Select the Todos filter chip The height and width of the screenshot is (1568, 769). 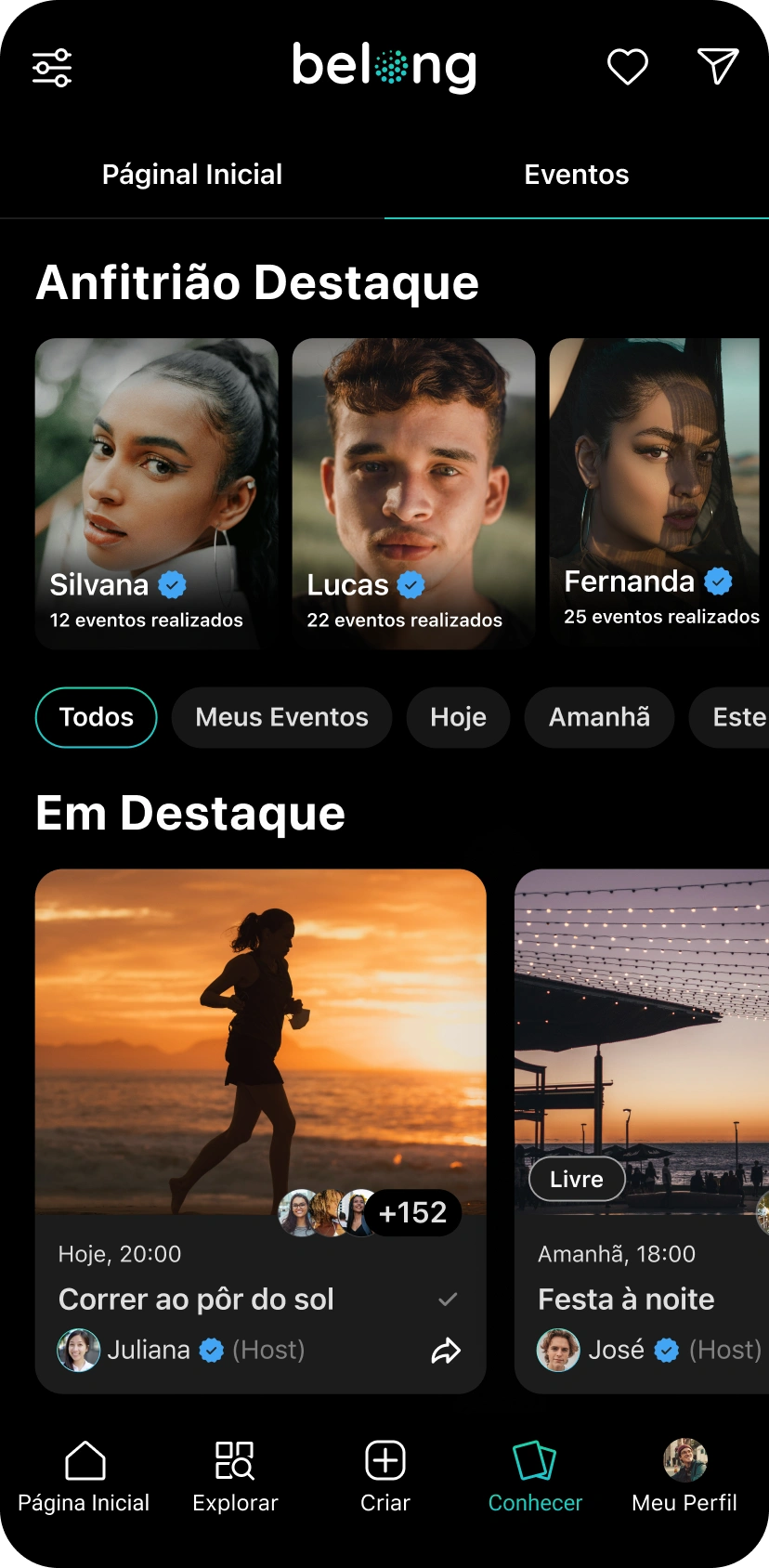pyautogui.click(x=97, y=717)
